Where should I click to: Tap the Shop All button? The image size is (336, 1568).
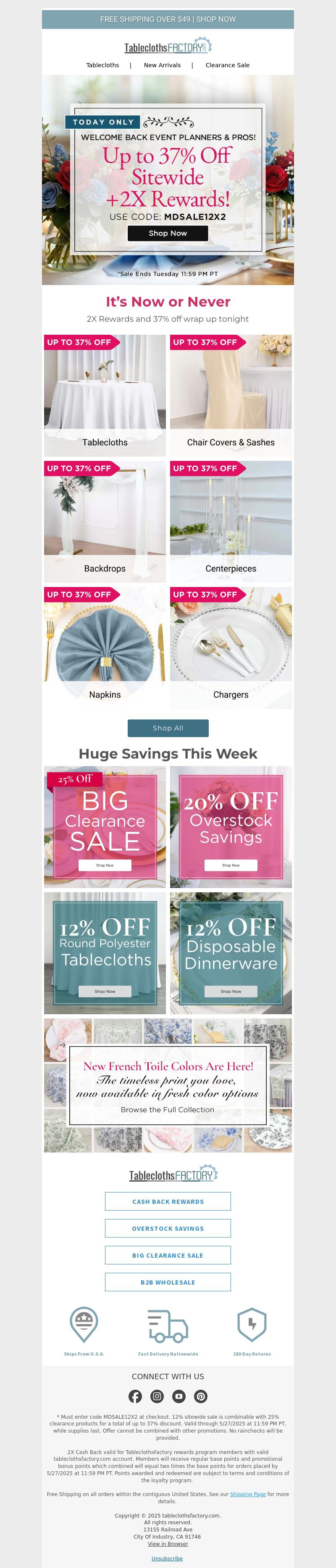coord(168,728)
